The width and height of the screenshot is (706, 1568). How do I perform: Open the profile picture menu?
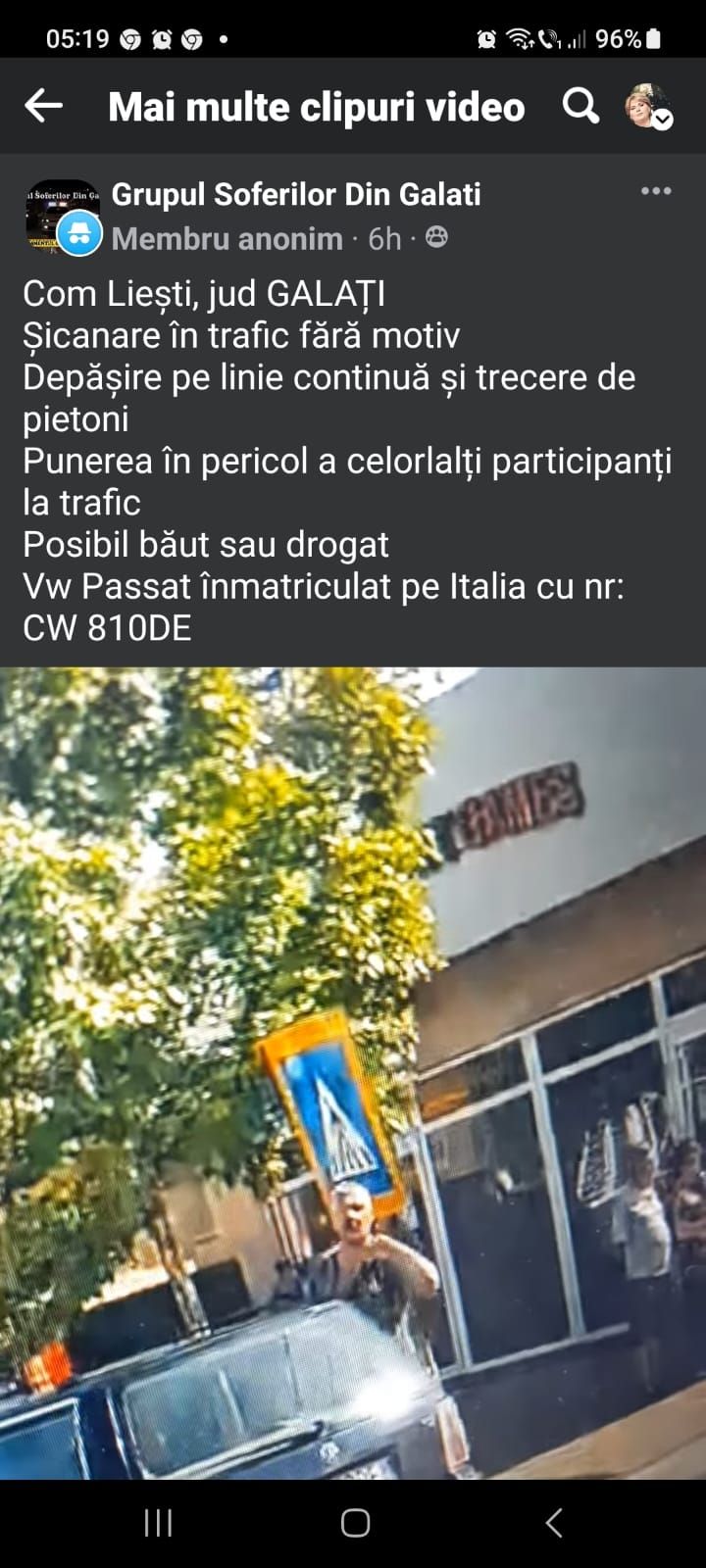click(x=648, y=106)
